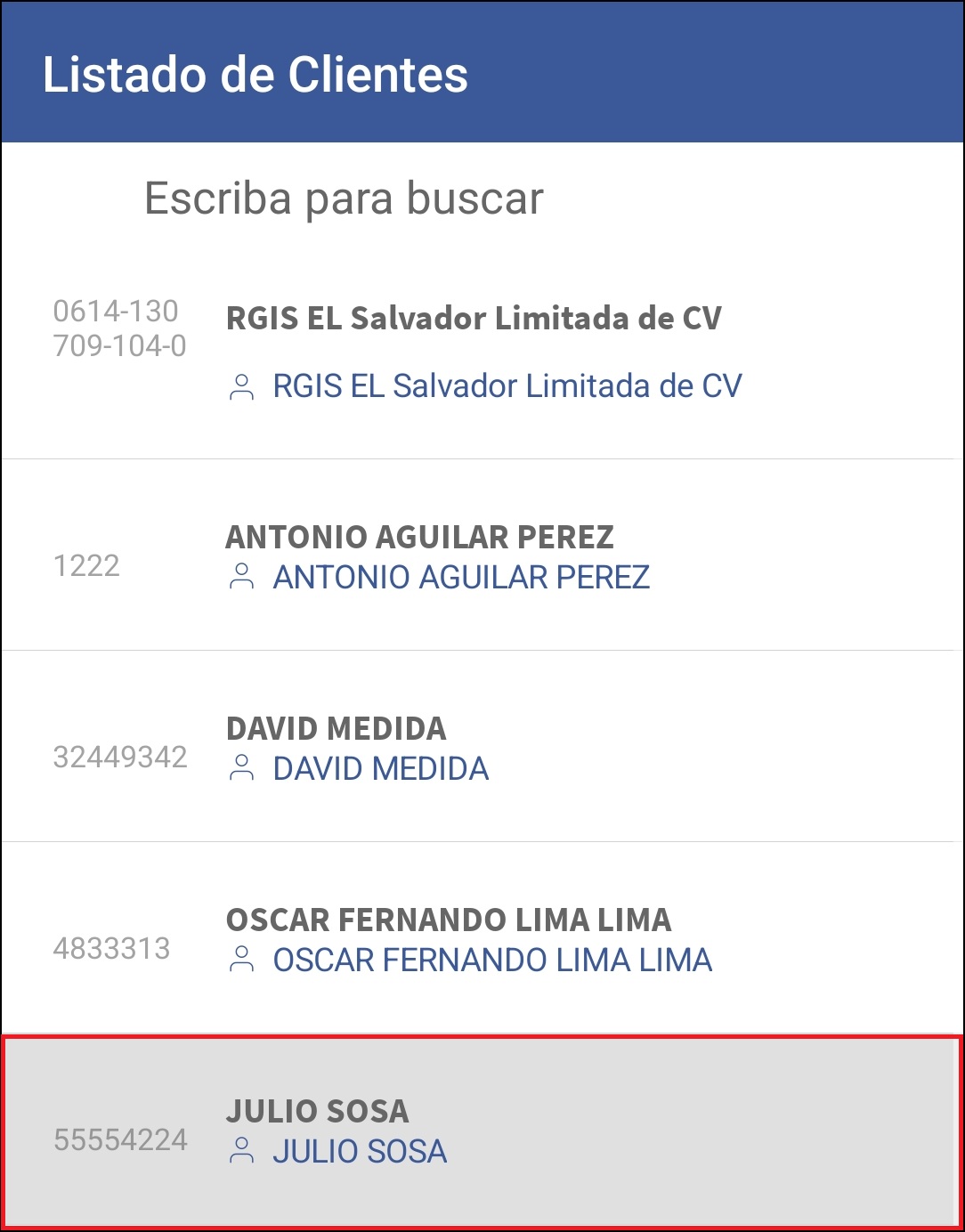Select client code 4833313

(112, 950)
